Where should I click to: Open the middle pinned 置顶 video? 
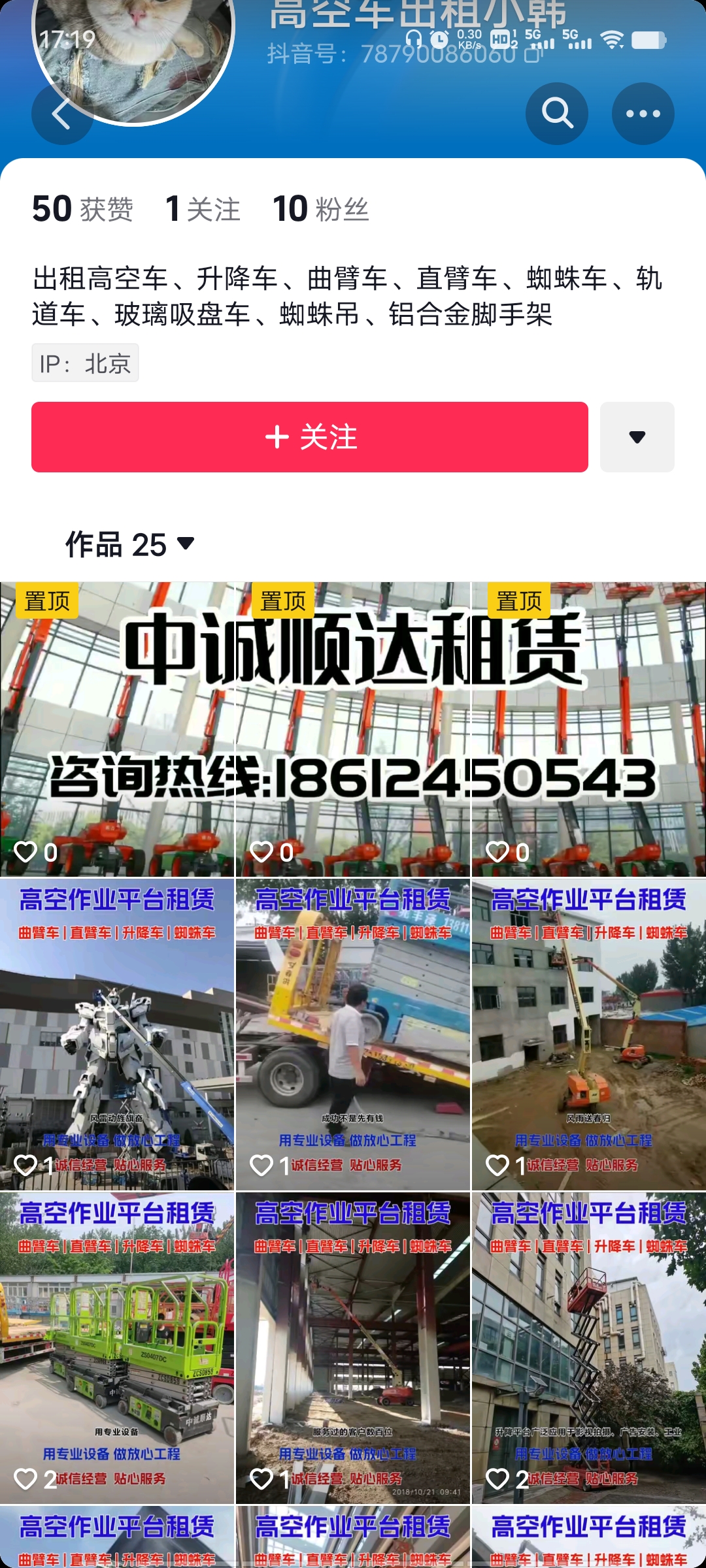tap(353, 728)
